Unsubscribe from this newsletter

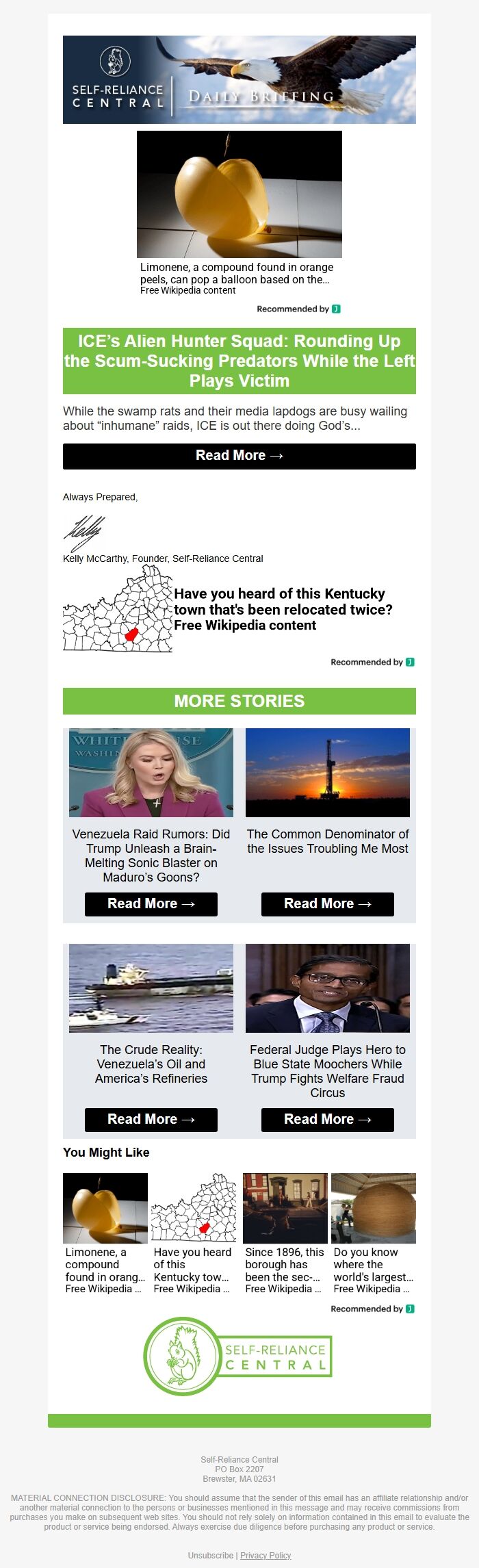click(210, 1555)
